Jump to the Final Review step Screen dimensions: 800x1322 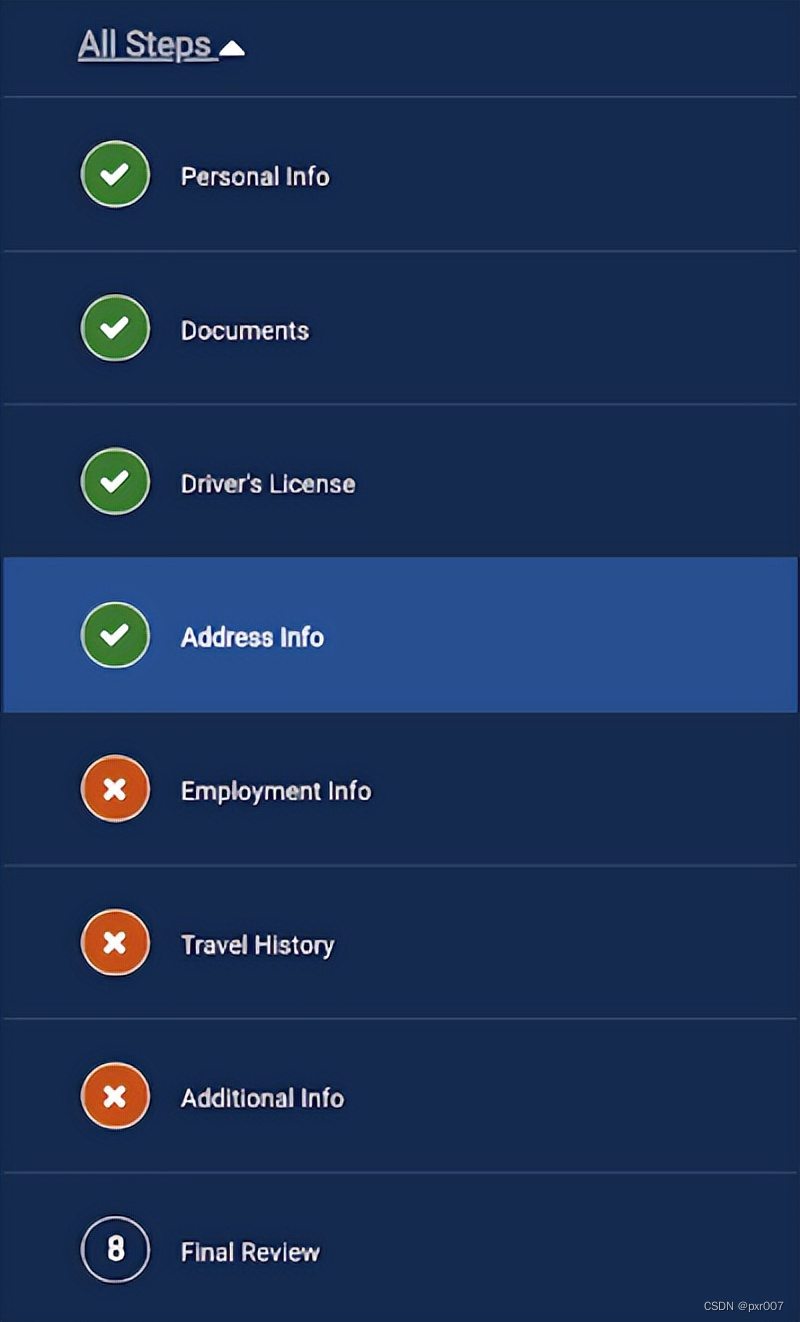tap(400, 1249)
